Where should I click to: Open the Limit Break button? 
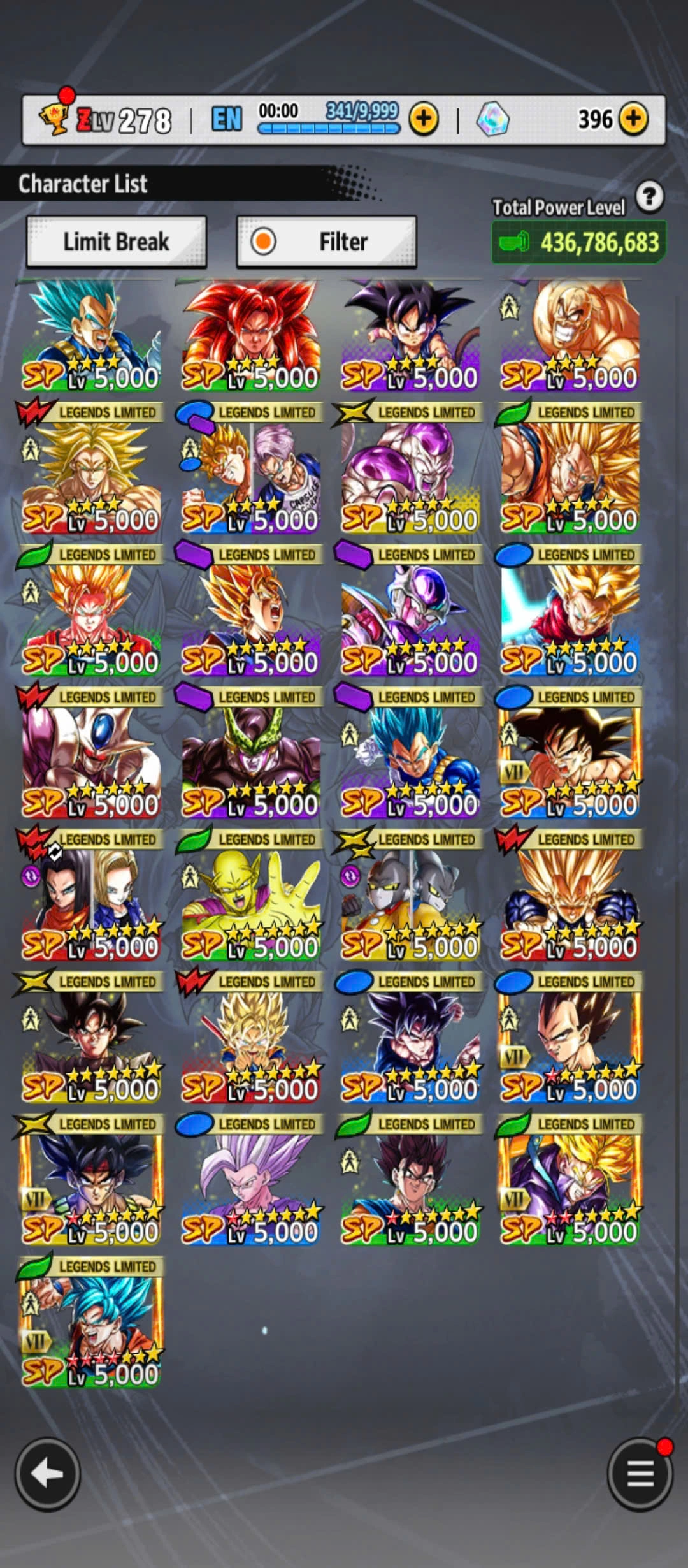point(116,242)
